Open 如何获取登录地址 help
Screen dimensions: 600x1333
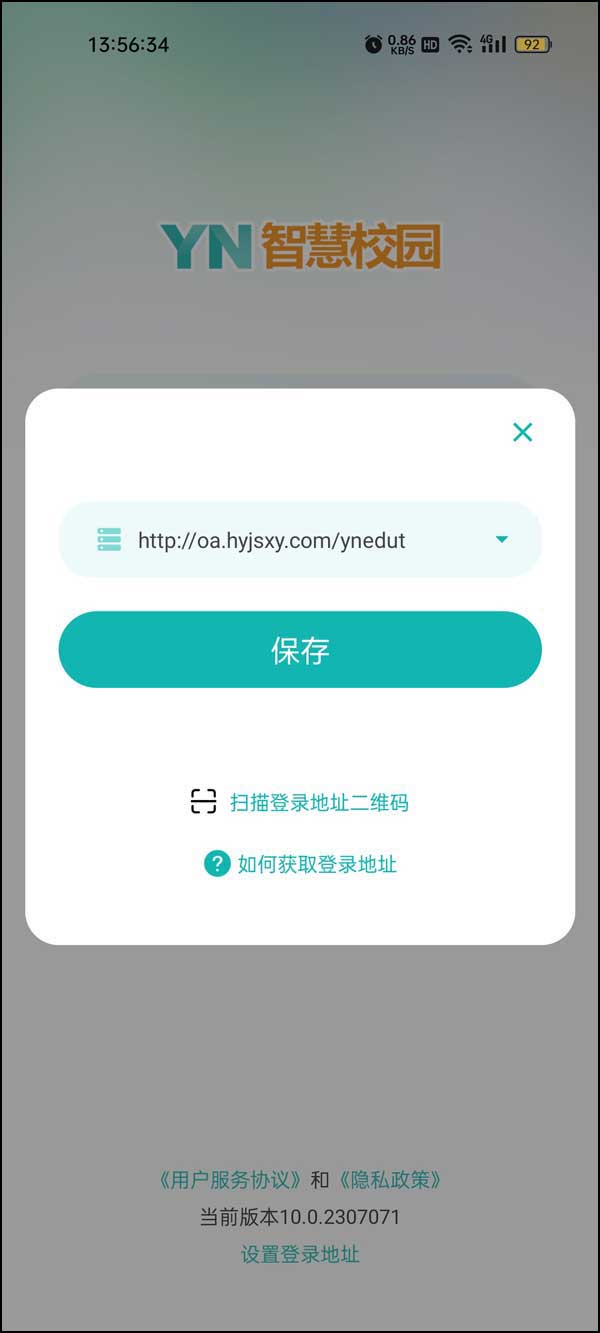(x=301, y=864)
